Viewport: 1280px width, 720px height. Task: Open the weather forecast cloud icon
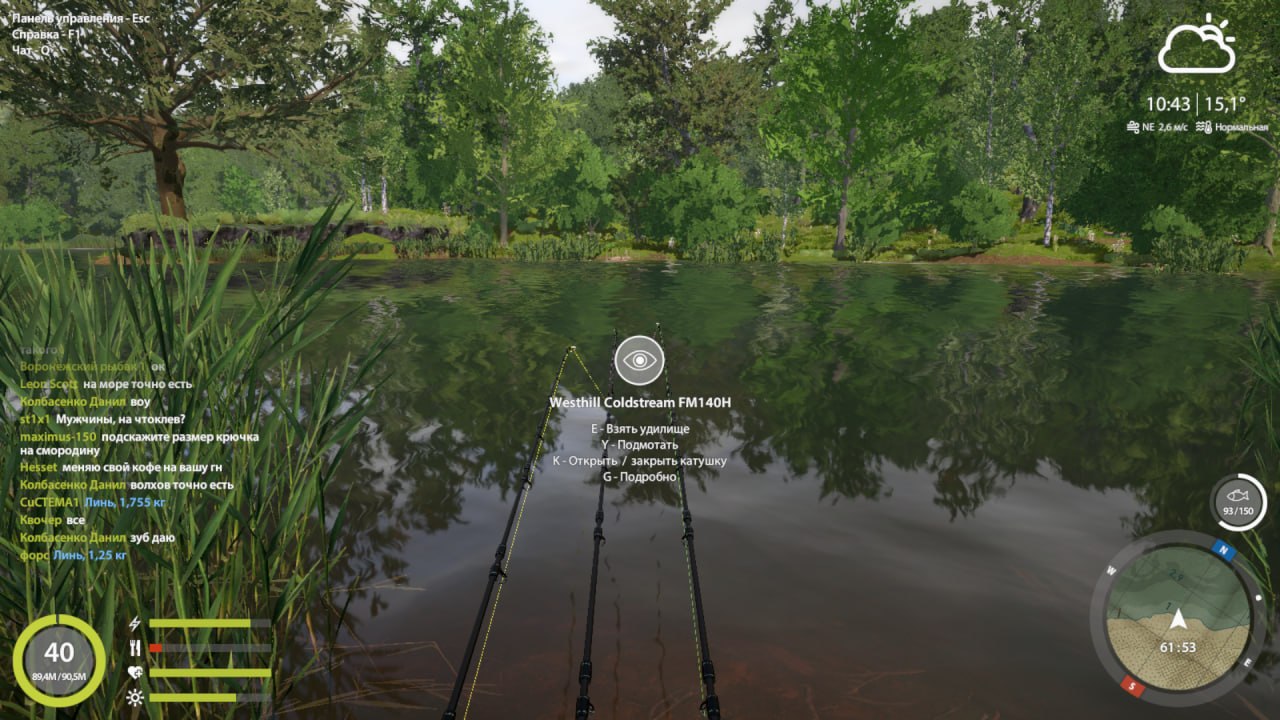point(1195,46)
